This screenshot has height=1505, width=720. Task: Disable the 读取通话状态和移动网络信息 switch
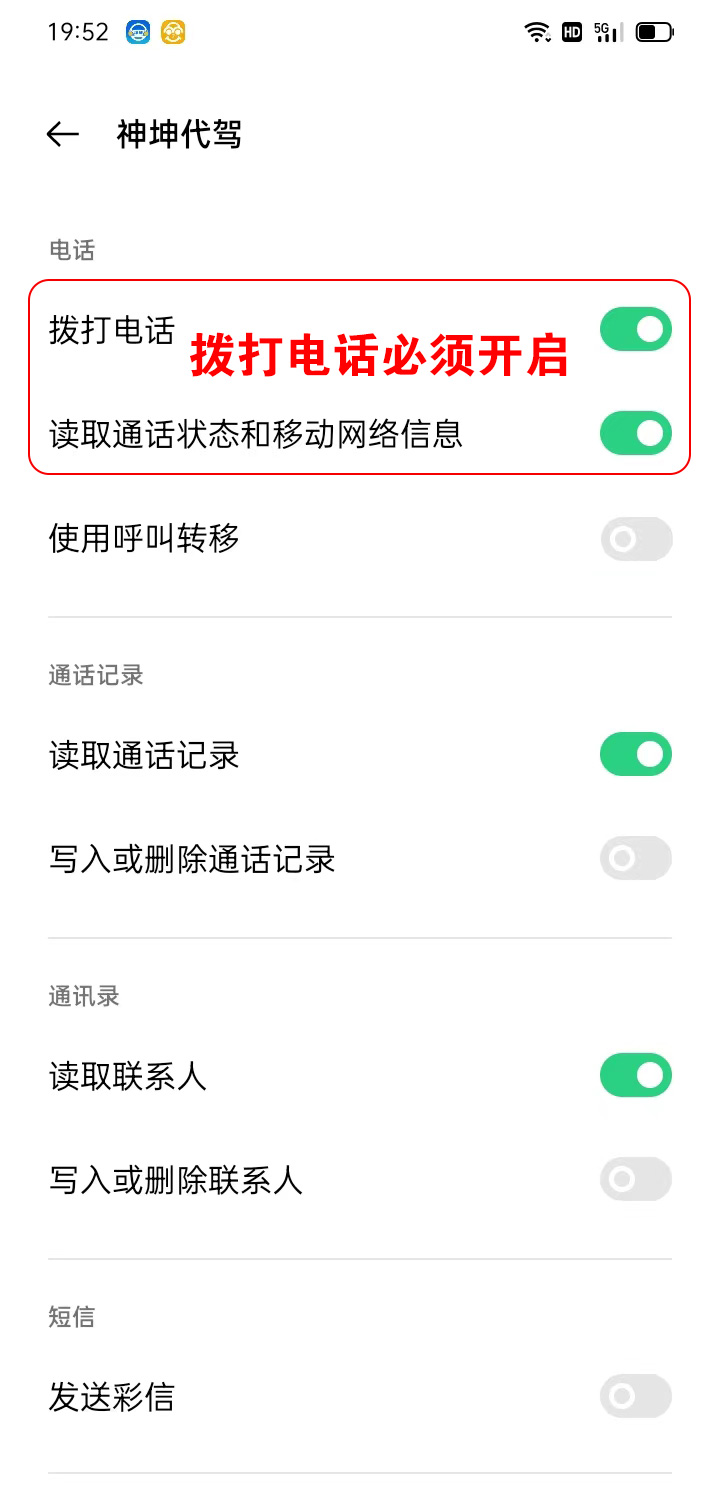tap(635, 433)
